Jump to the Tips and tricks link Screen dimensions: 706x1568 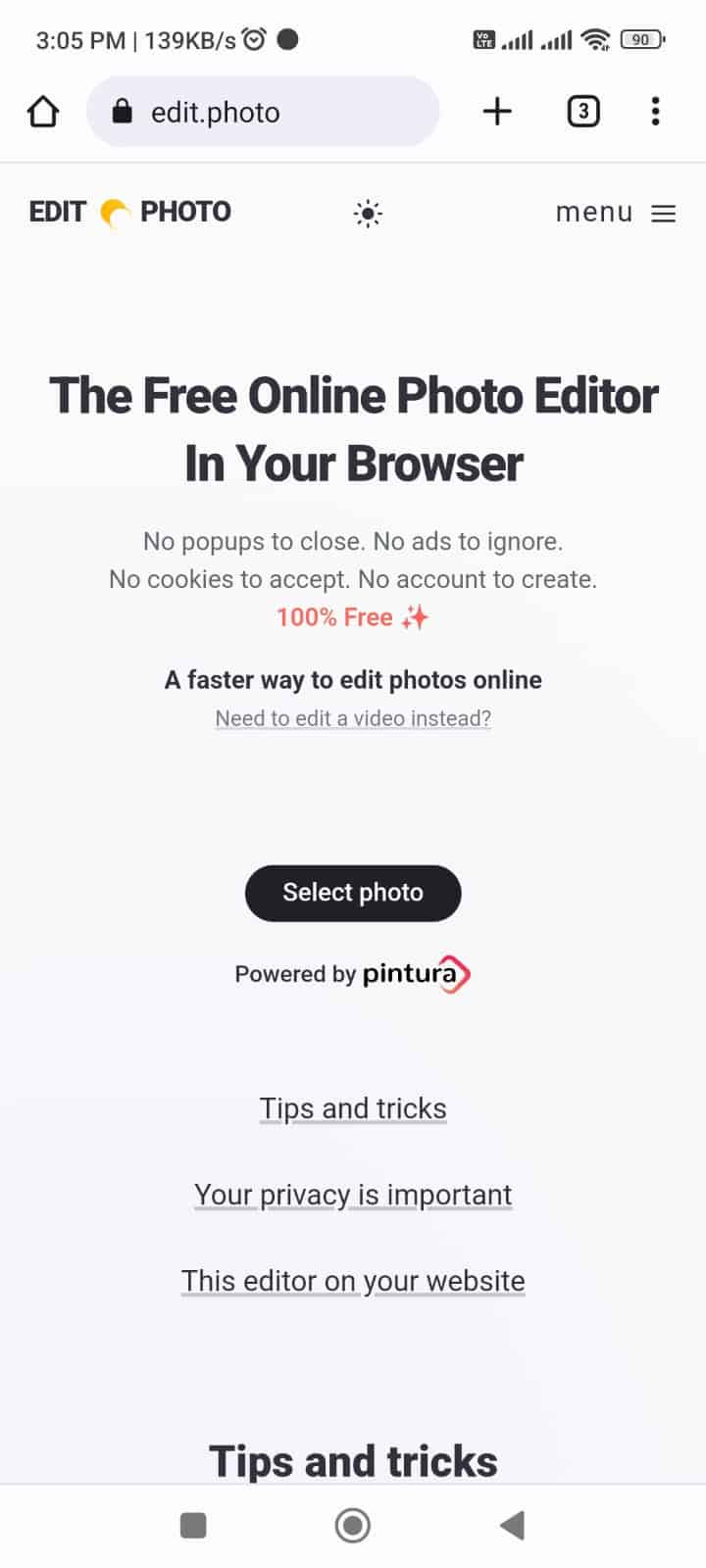pos(353,1108)
